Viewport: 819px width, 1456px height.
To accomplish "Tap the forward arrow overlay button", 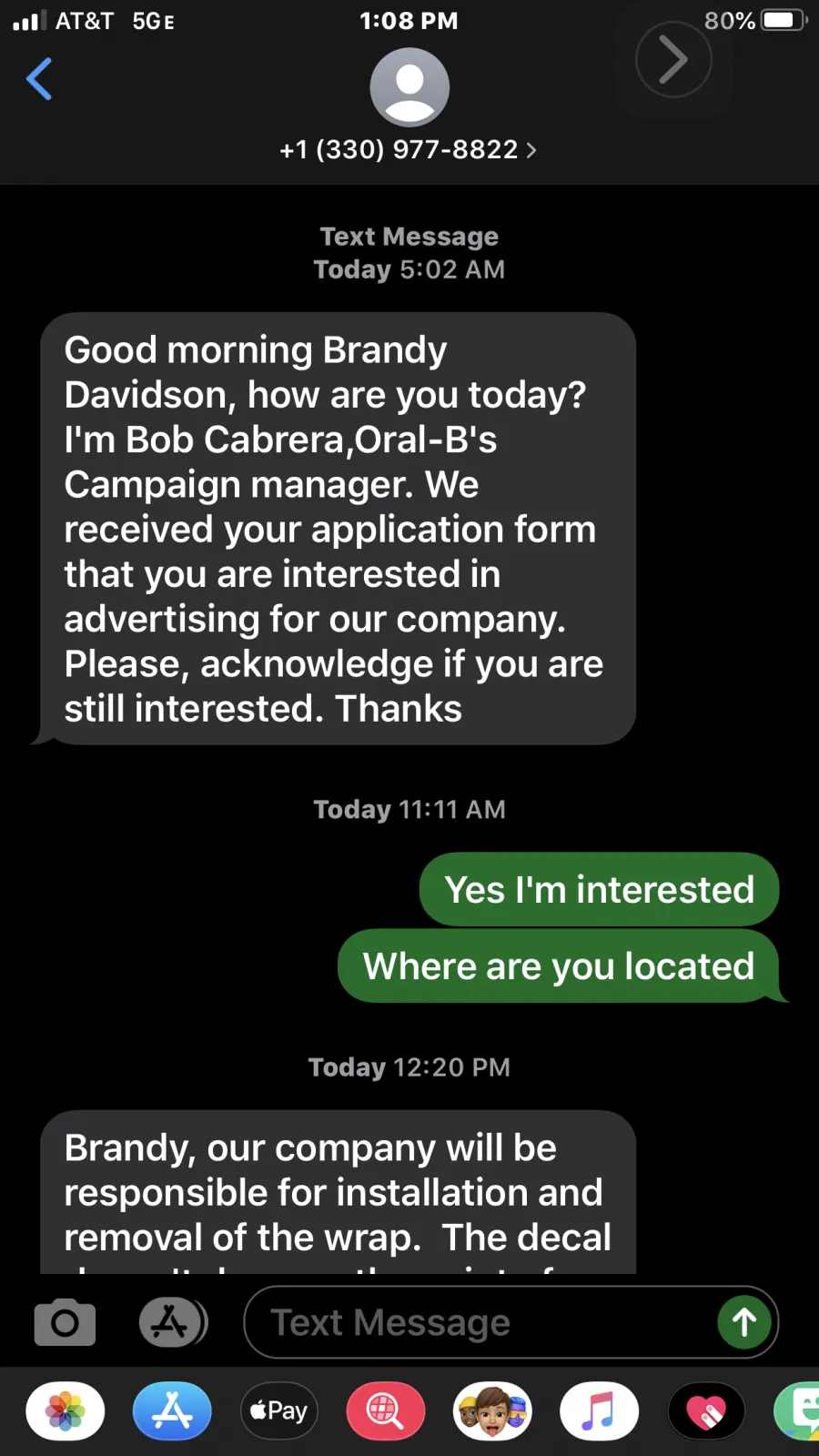I will point(672,60).
